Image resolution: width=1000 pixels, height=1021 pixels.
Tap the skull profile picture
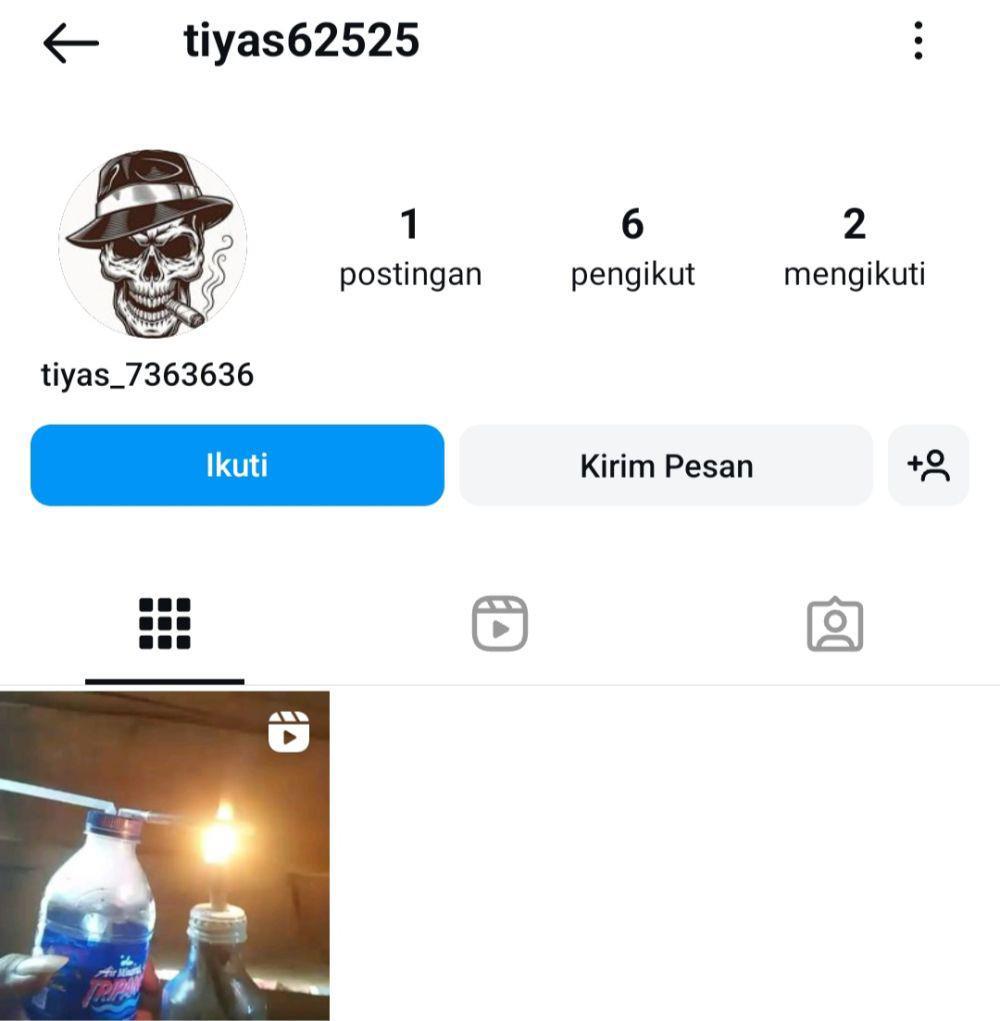coord(152,243)
